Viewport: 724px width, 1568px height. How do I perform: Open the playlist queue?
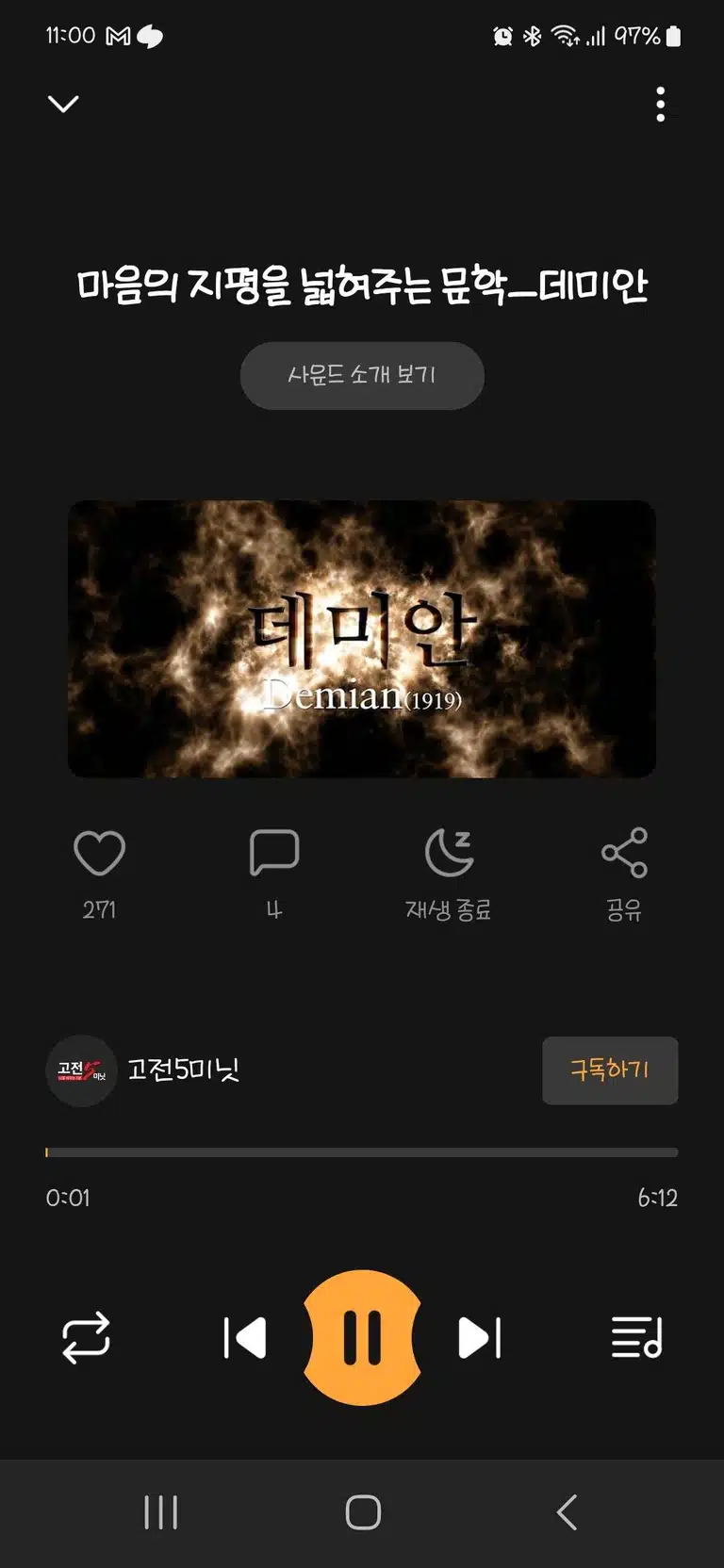pyautogui.click(x=637, y=1338)
